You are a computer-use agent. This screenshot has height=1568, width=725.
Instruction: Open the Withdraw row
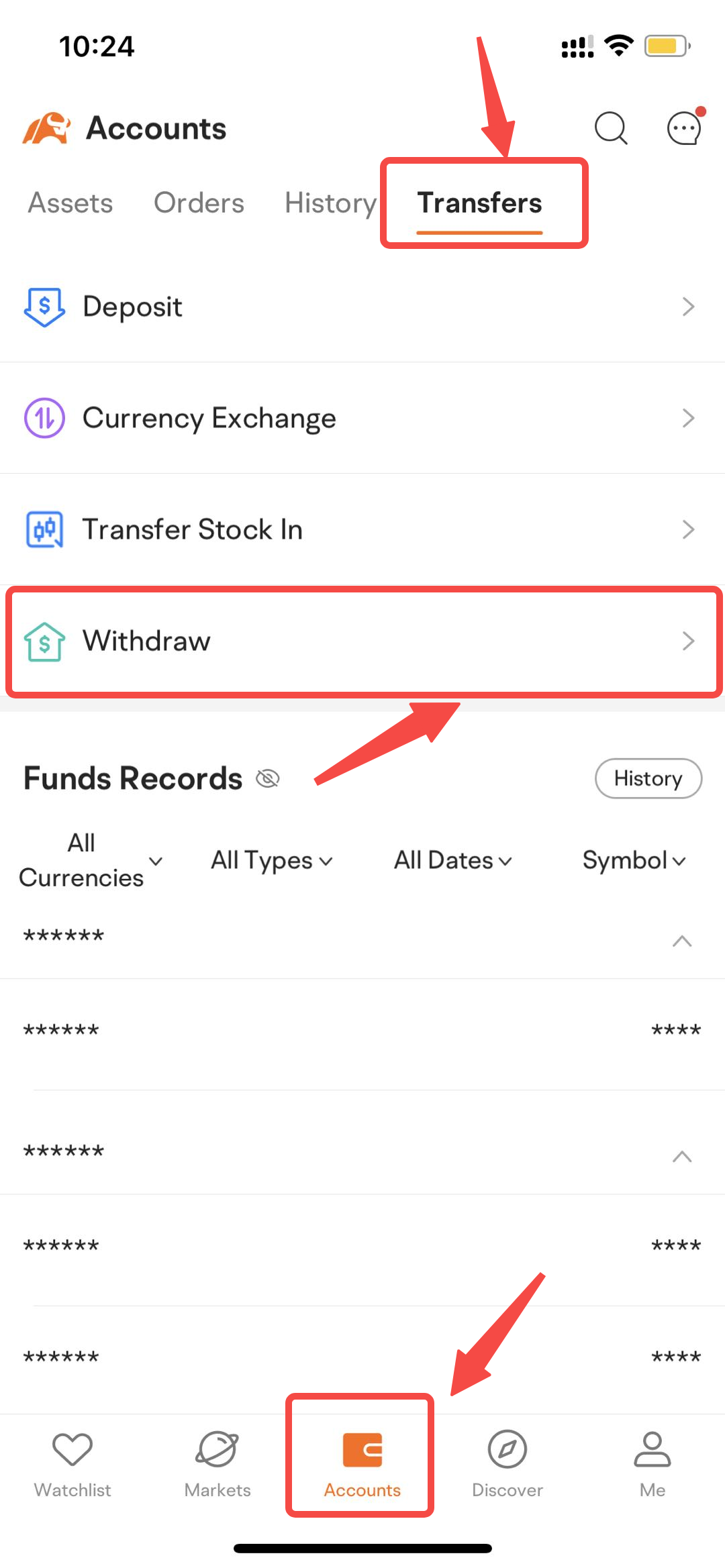pos(362,641)
